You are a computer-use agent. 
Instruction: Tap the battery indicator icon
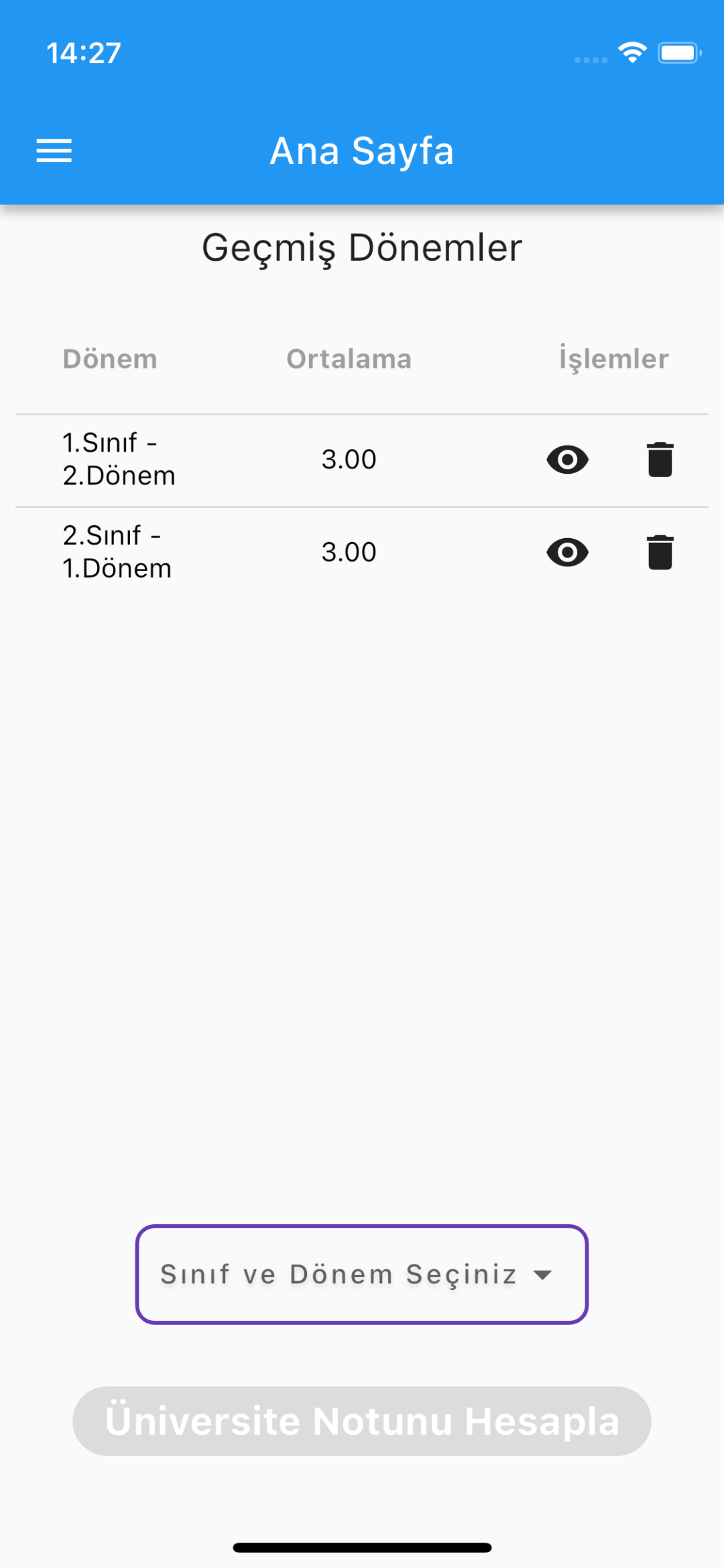pyautogui.click(x=678, y=52)
